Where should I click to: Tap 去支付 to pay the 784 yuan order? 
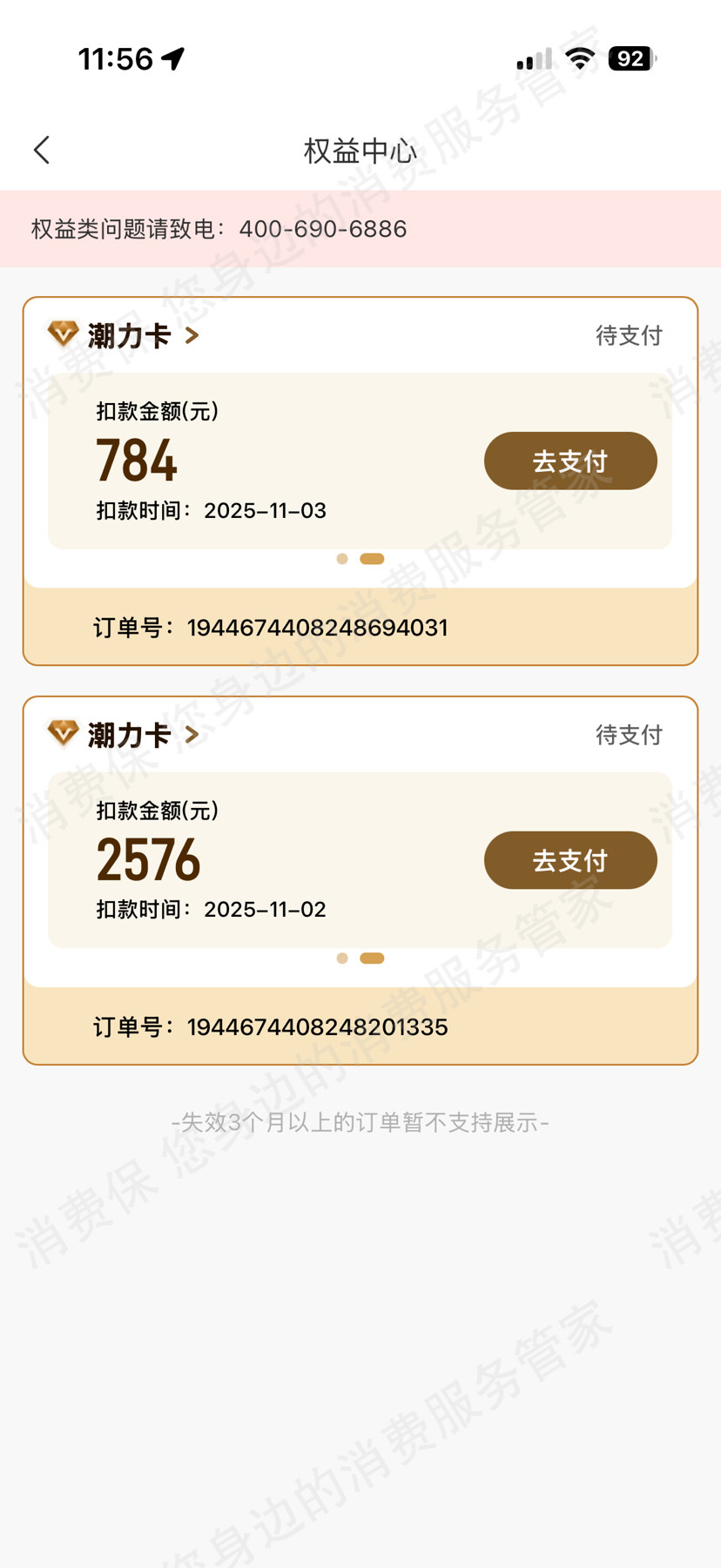(570, 461)
